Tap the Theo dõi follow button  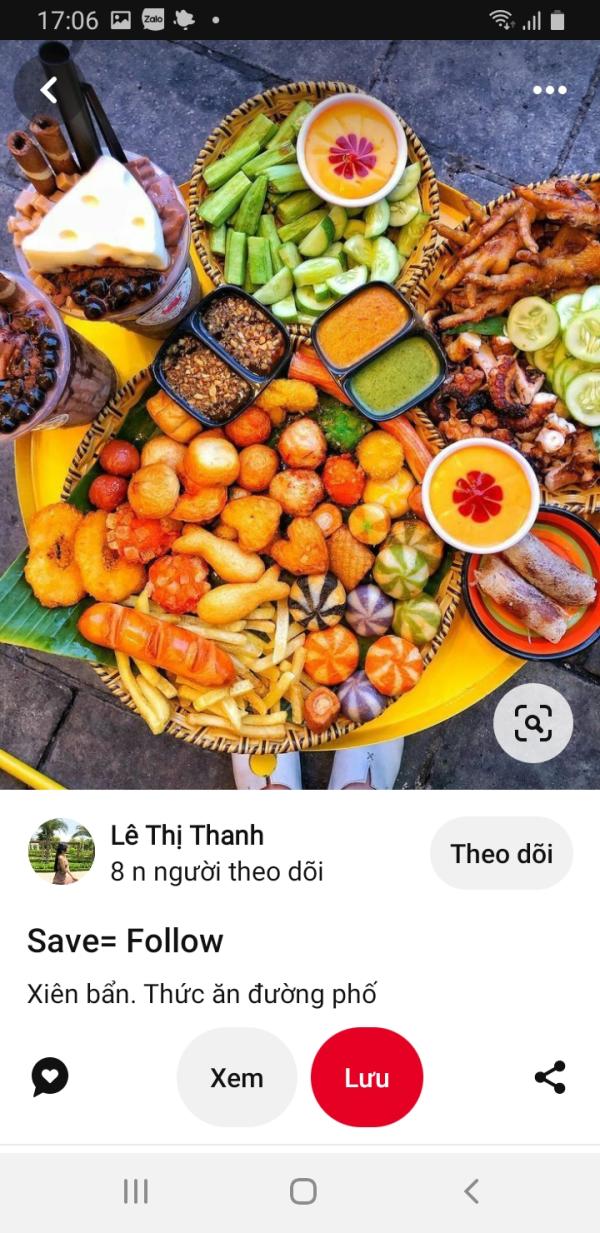pos(501,853)
